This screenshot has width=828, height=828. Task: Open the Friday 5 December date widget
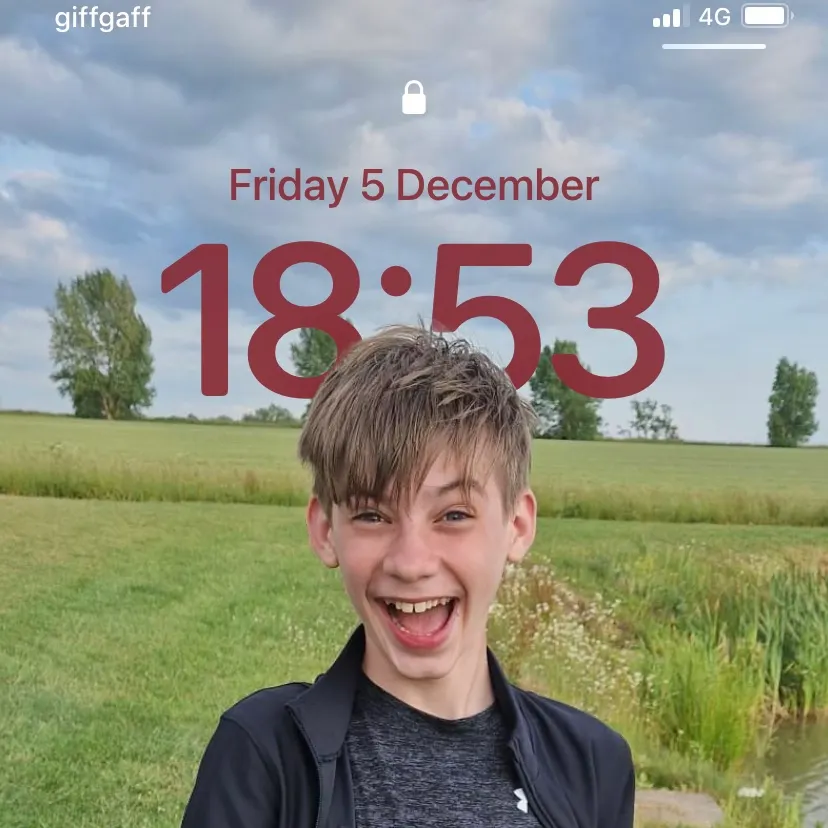413,186
